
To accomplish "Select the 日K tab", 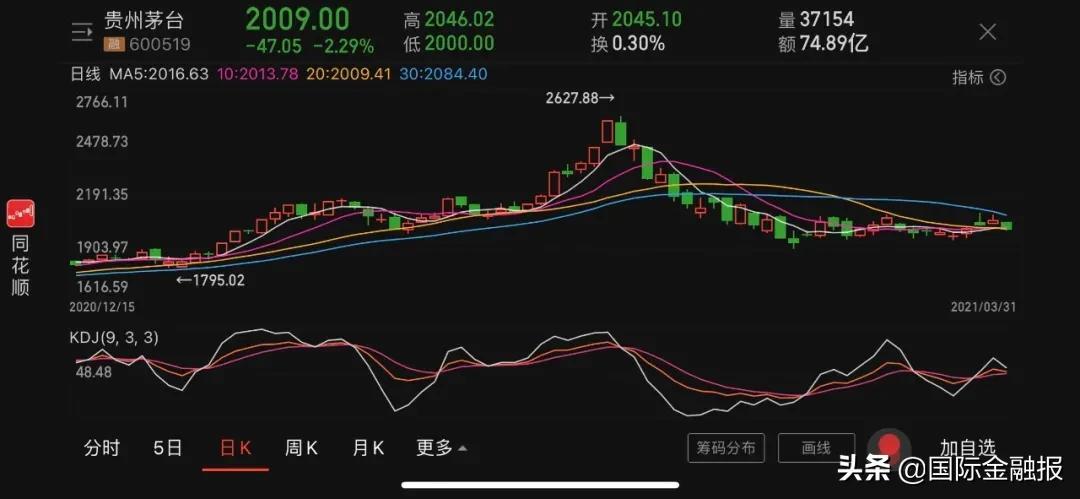I will [x=236, y=448].
